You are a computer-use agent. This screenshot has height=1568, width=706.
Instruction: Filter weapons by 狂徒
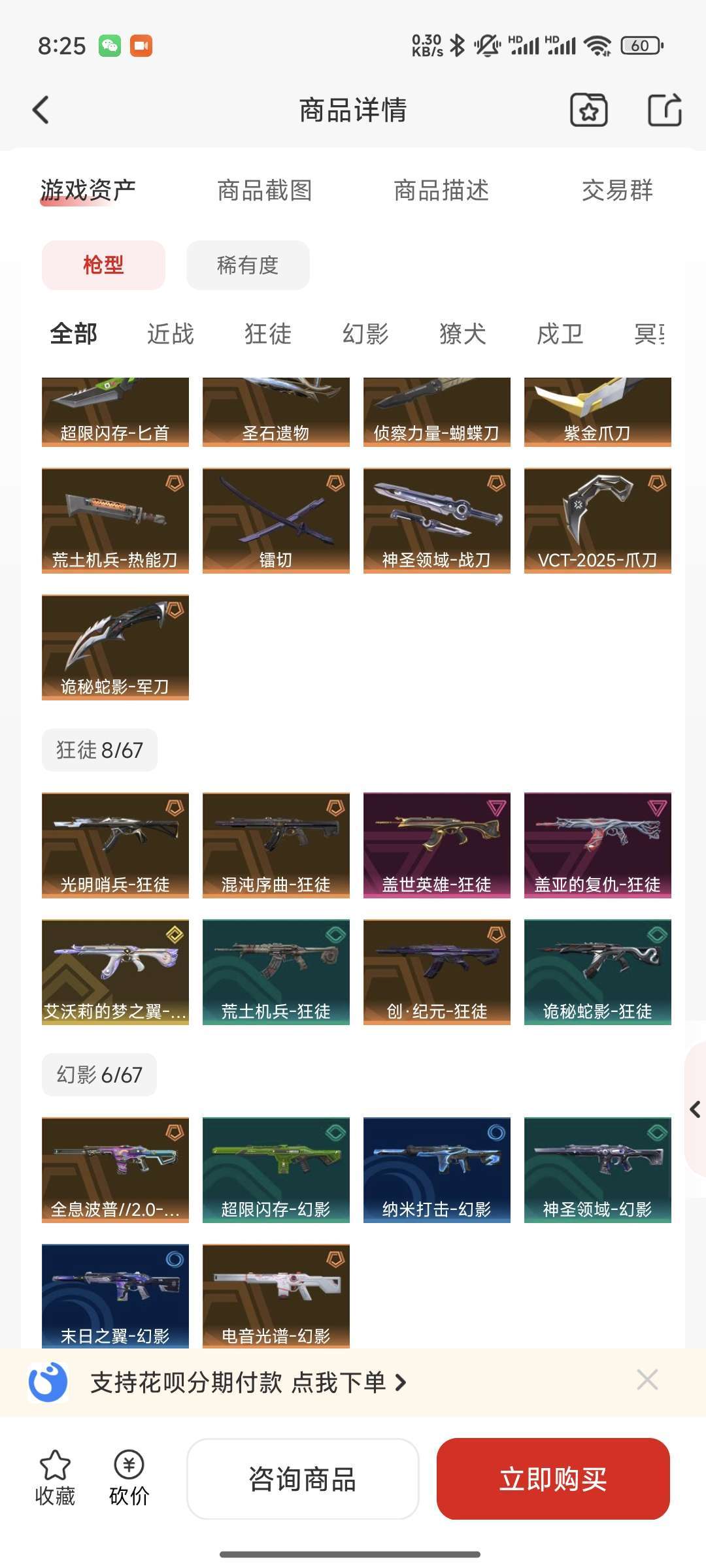(x=268, y=334)
